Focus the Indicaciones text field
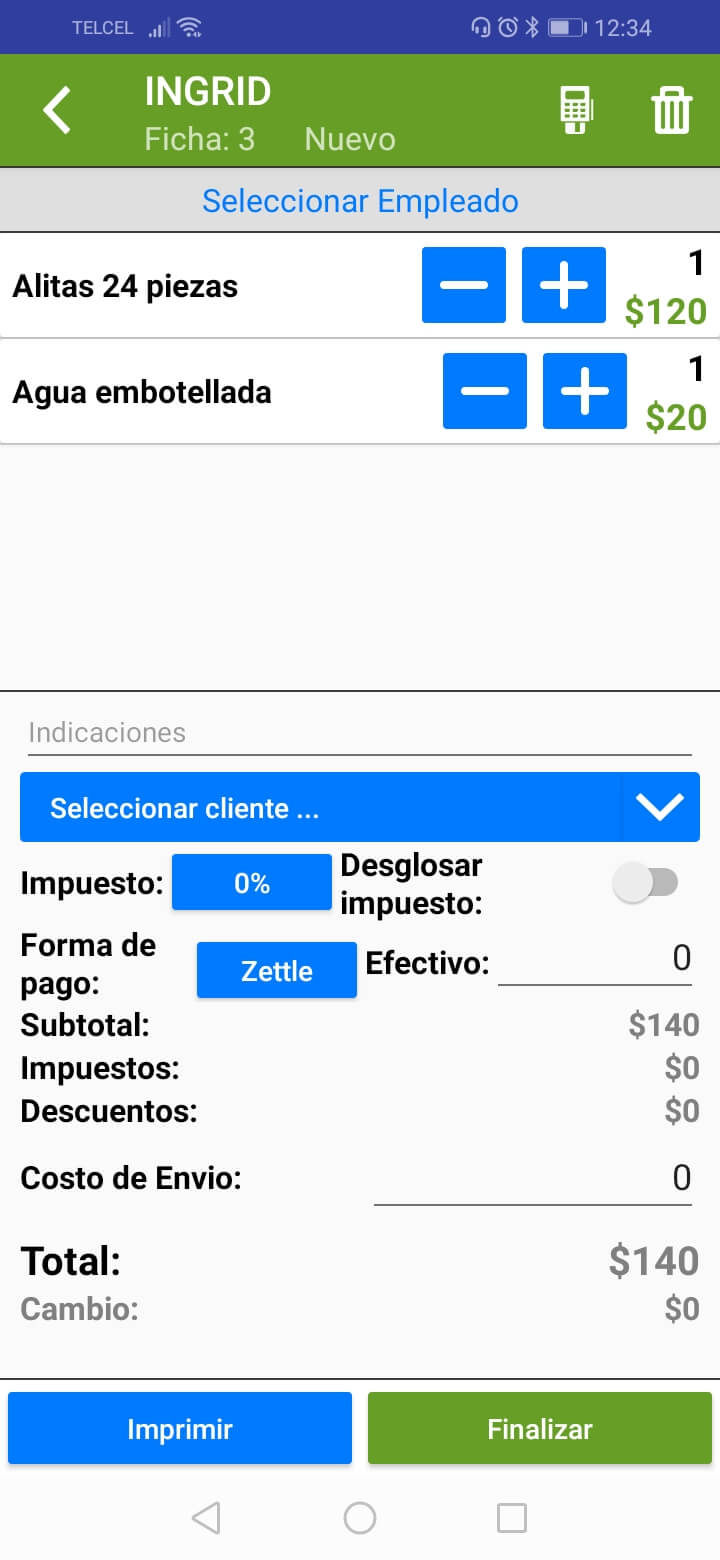The image size is (720, 1560). click(360, 733)
